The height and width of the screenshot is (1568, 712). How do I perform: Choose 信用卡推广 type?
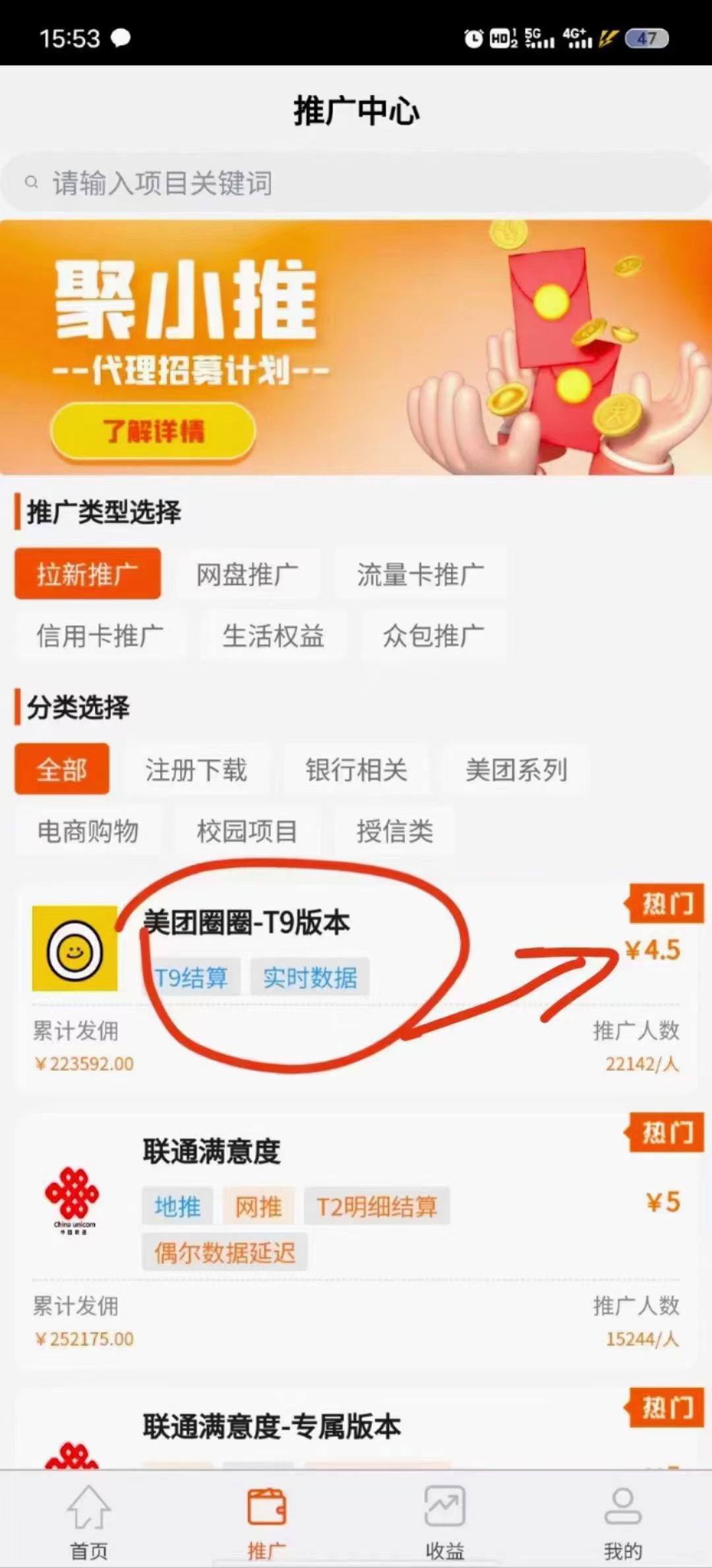pos(100,636)
